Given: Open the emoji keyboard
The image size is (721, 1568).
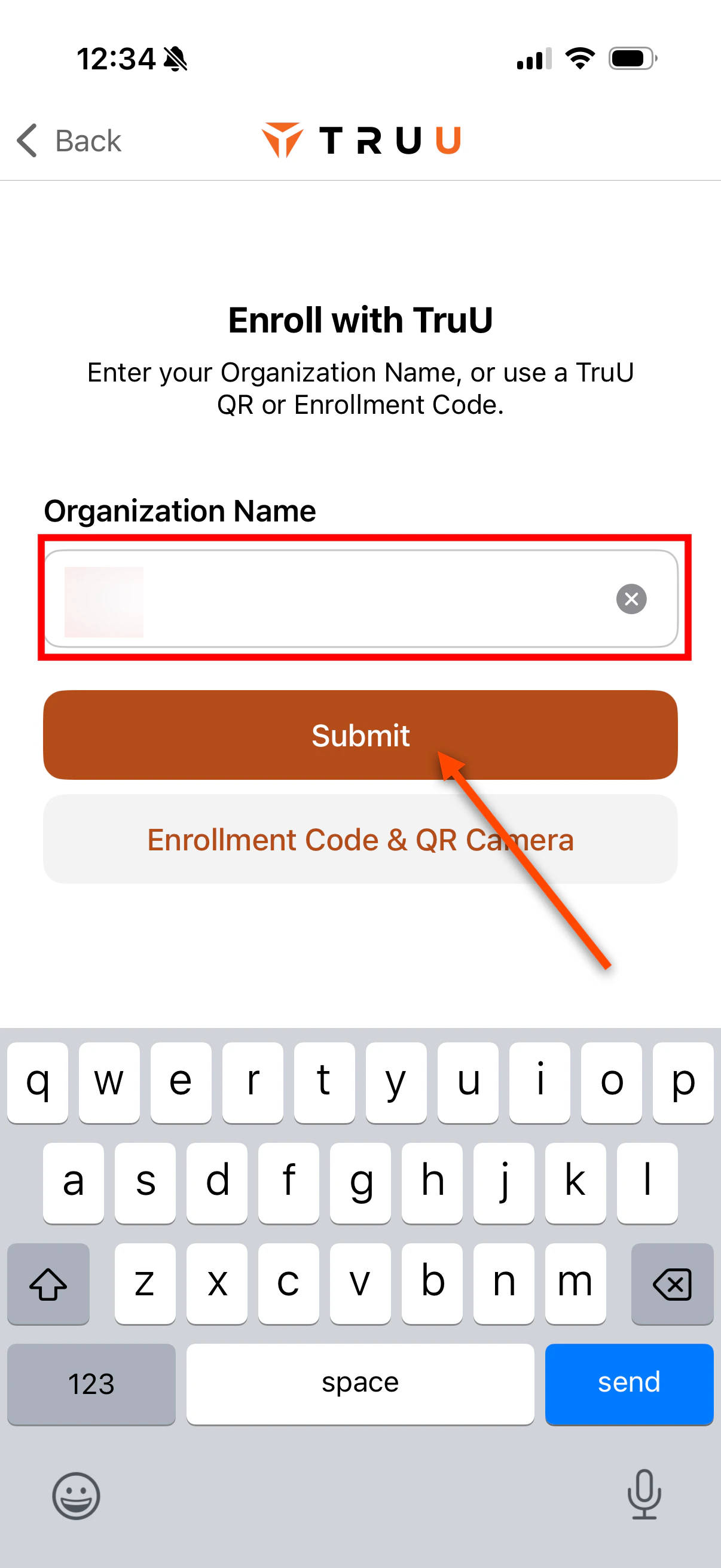Looking at the screenshot, I should tap(76, 1495).
